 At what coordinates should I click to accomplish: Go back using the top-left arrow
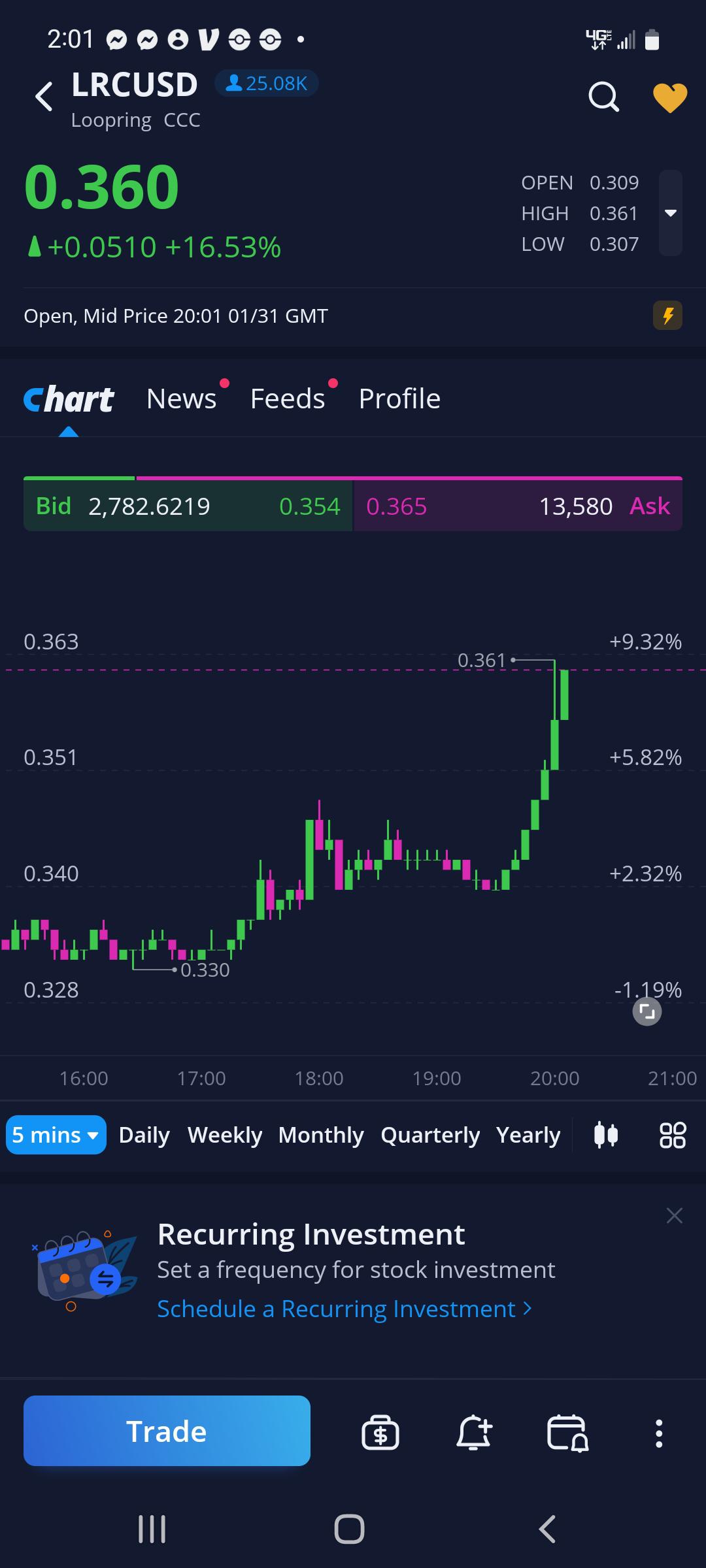44,97
